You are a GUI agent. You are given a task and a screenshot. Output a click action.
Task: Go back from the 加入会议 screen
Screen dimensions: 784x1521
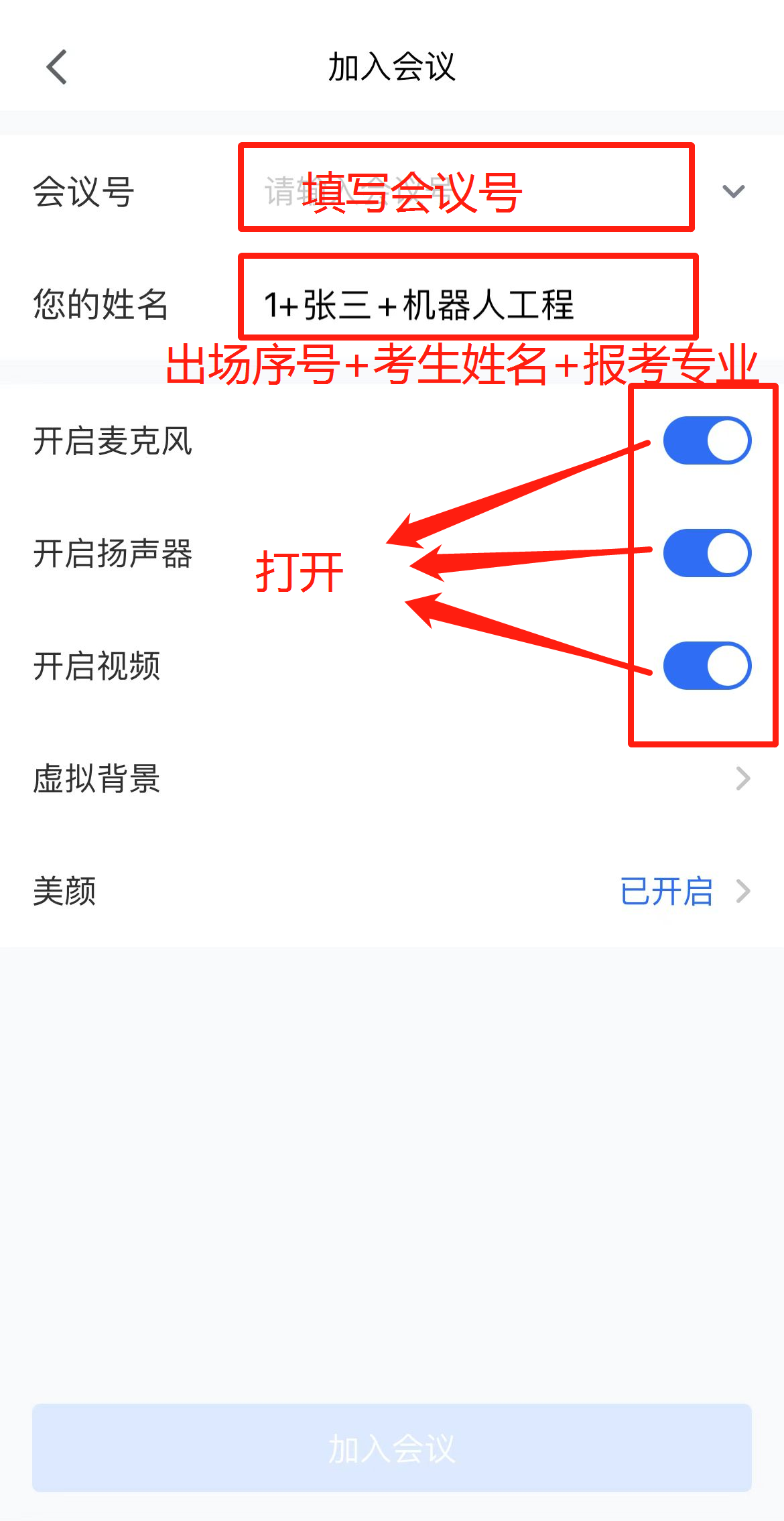tap(57, 67)
